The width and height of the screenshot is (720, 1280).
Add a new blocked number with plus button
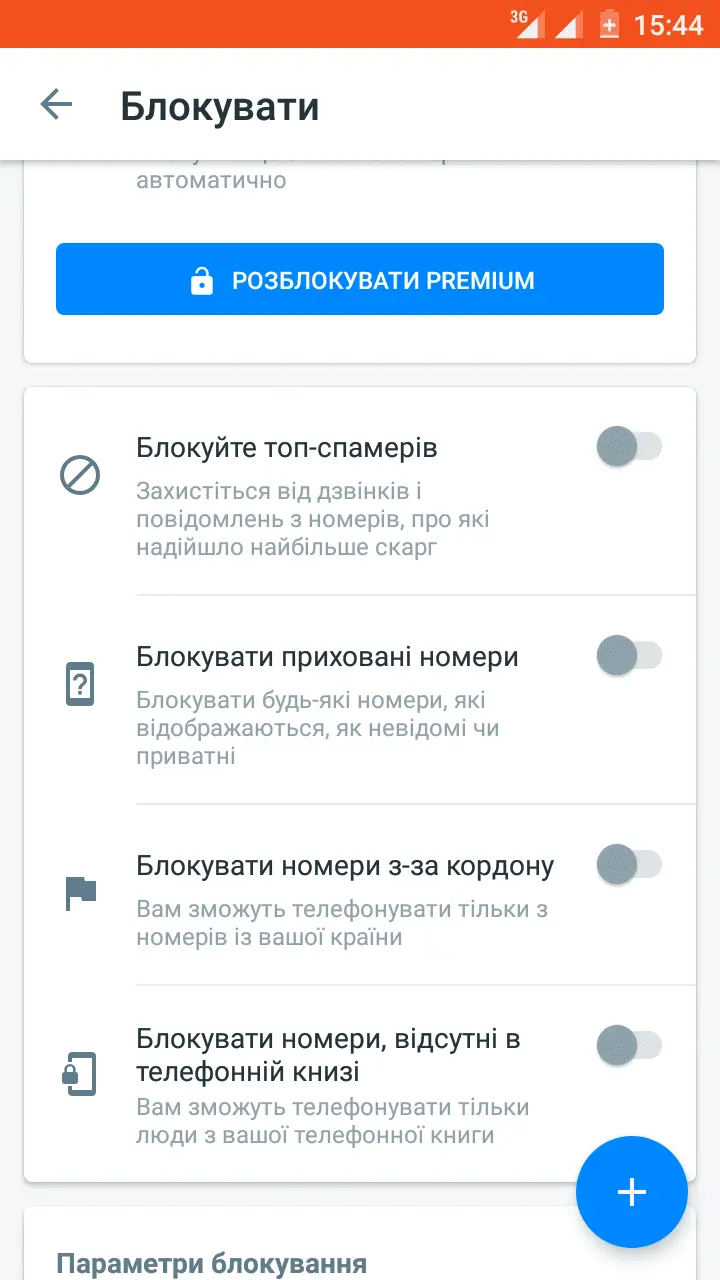click(632, 1192)
